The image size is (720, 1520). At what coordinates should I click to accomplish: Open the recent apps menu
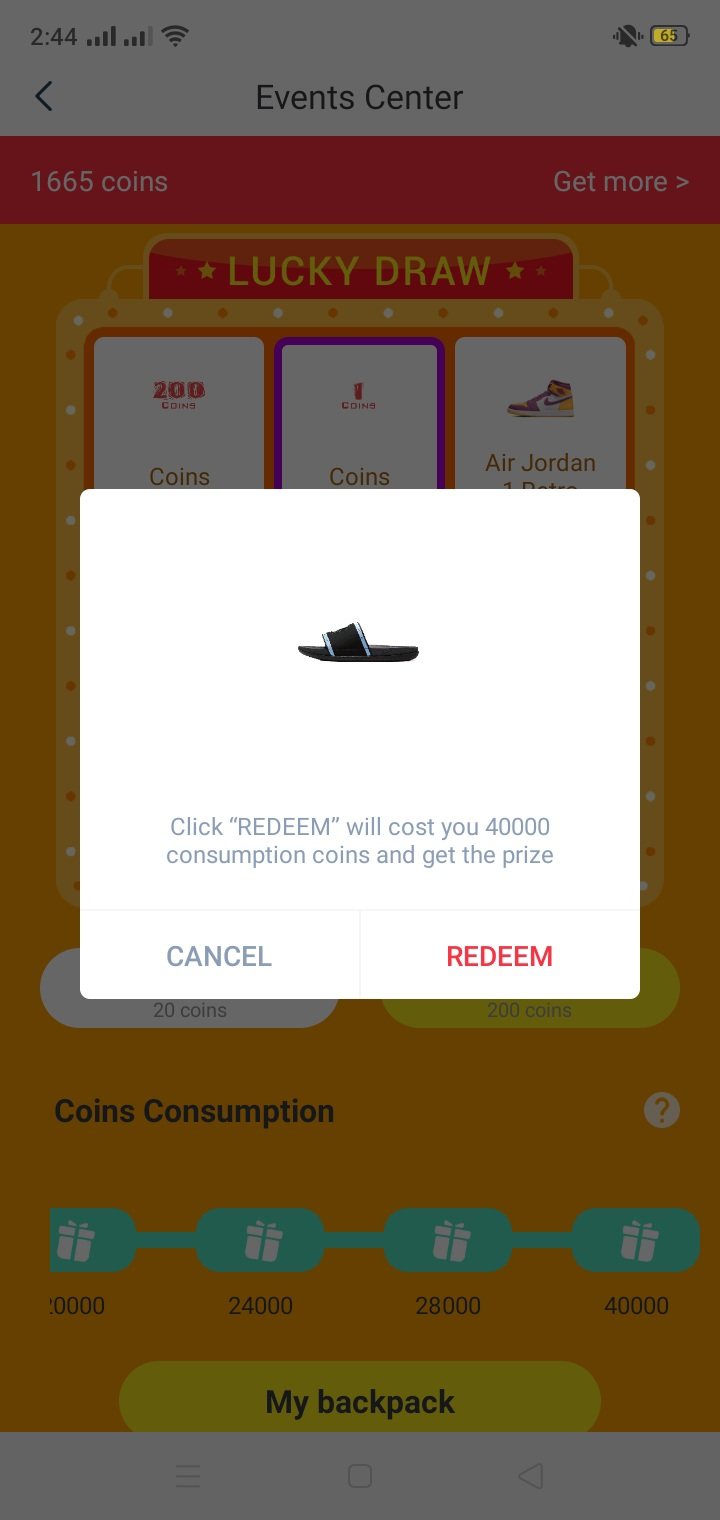tap(188, 1476)
